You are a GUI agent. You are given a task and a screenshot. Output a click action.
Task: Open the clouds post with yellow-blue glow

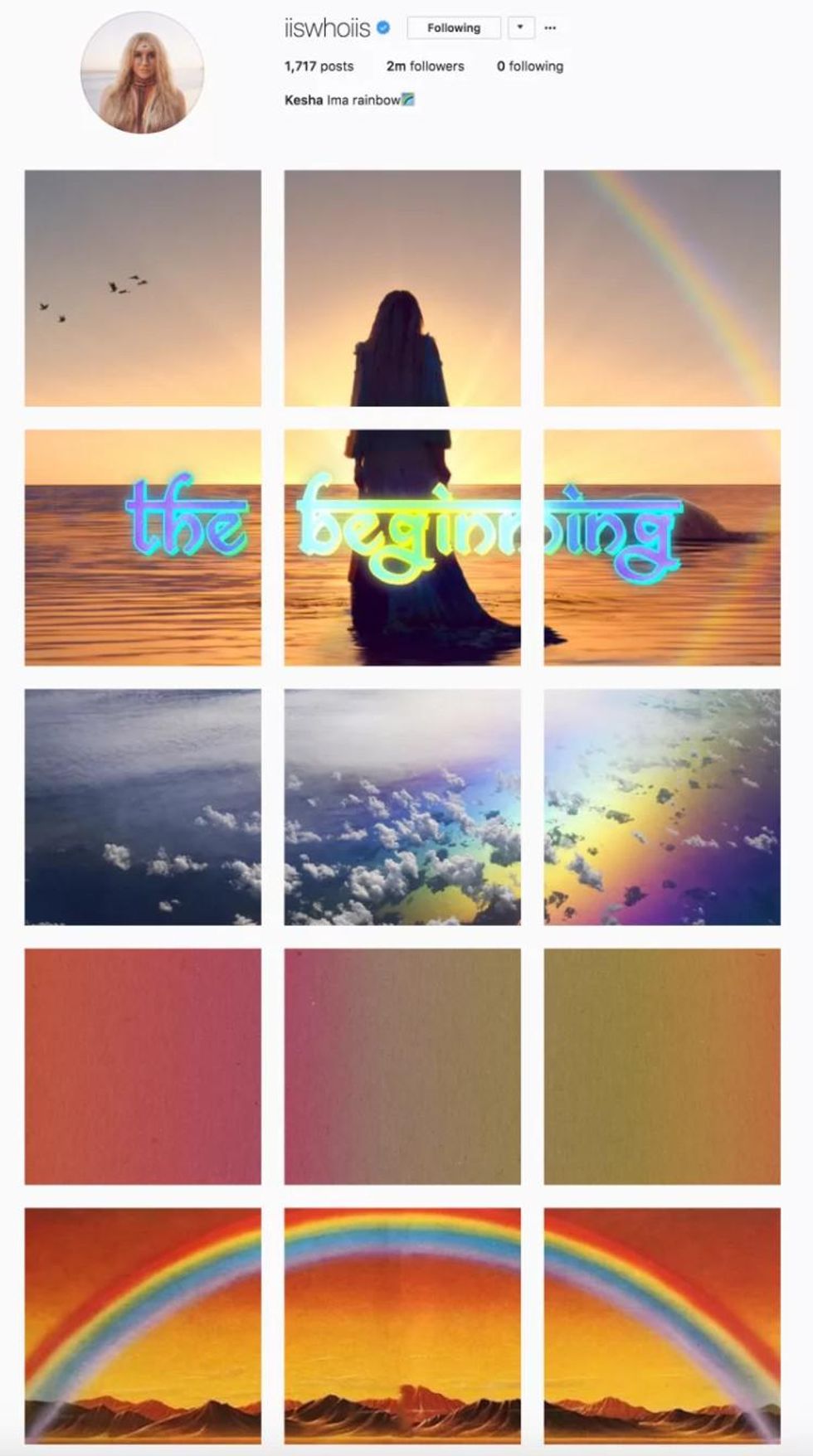pos(402,807)
